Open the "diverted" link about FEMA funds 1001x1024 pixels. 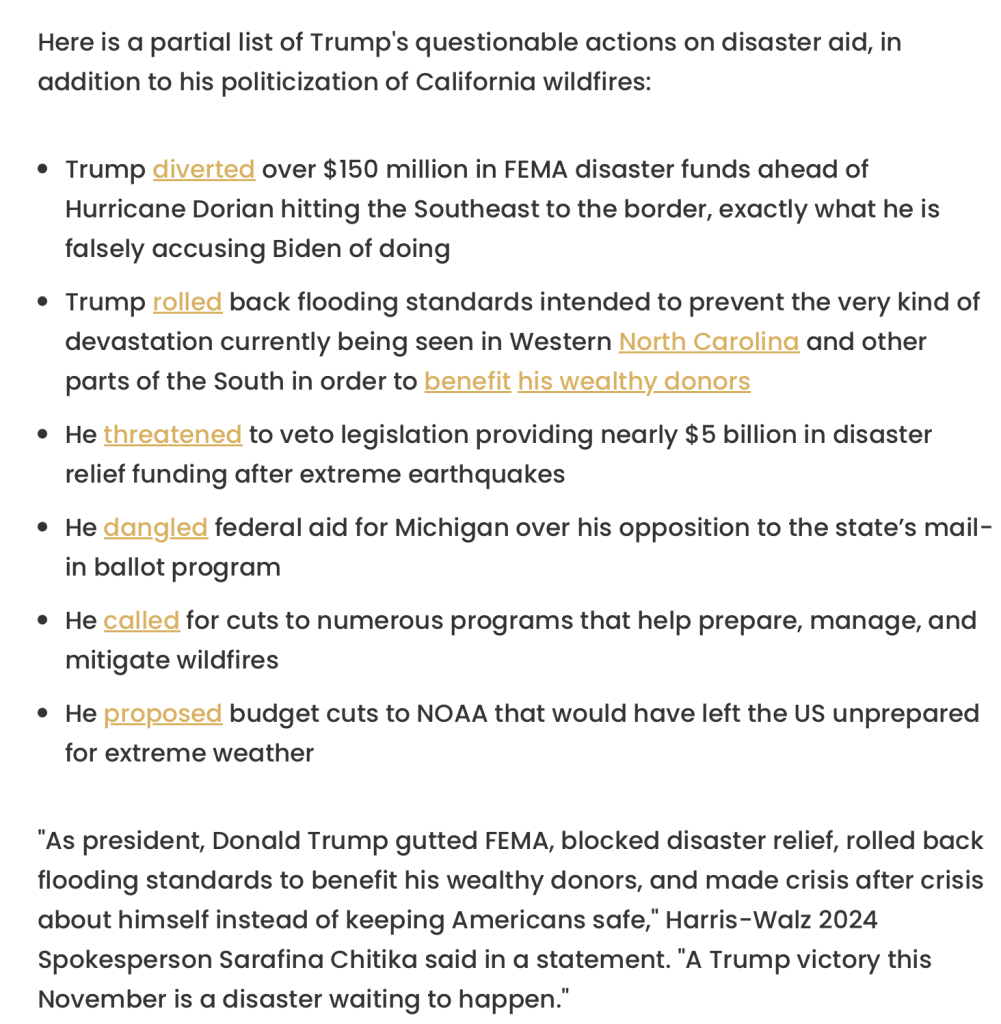(203, 169)
